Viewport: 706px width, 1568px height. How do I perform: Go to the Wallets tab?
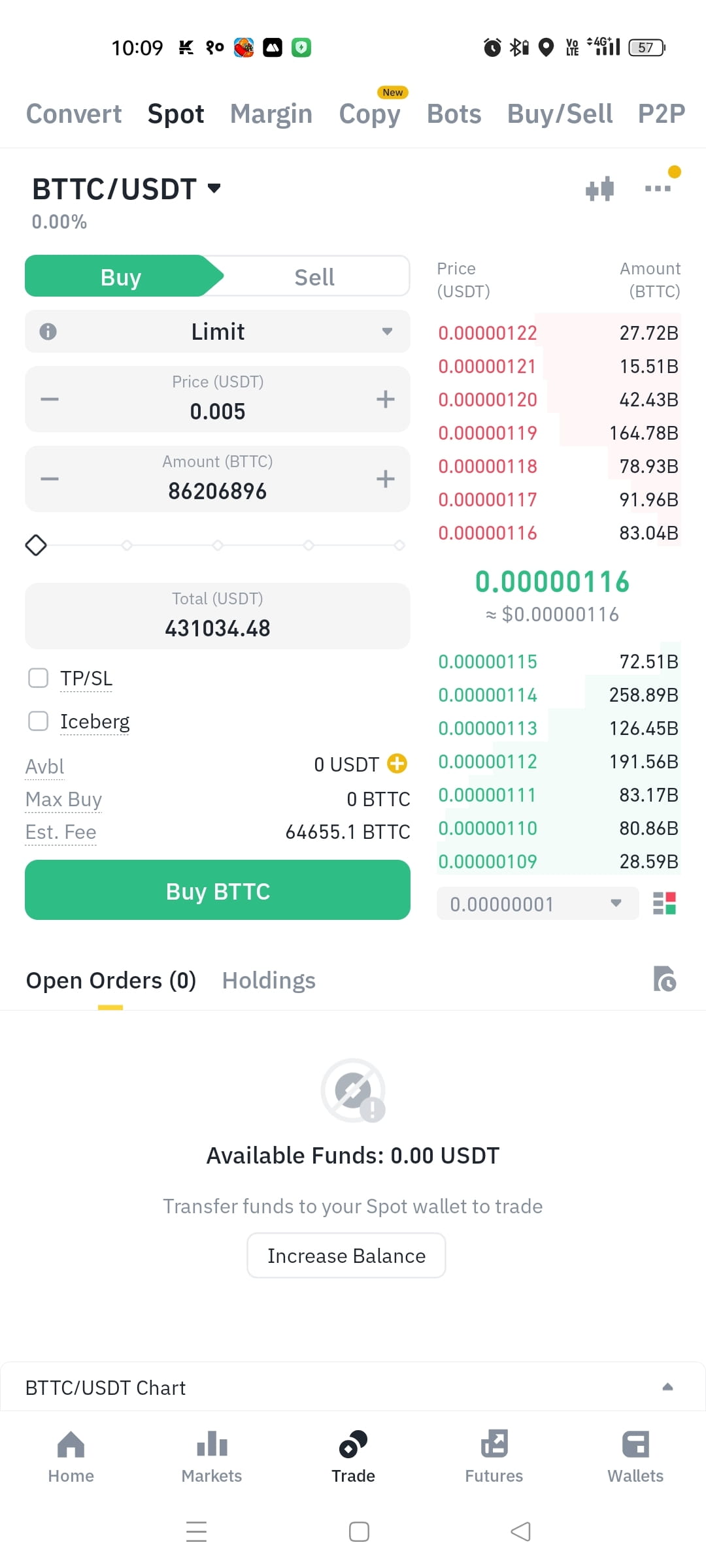pyautogui.click(x=635, y=1457)
